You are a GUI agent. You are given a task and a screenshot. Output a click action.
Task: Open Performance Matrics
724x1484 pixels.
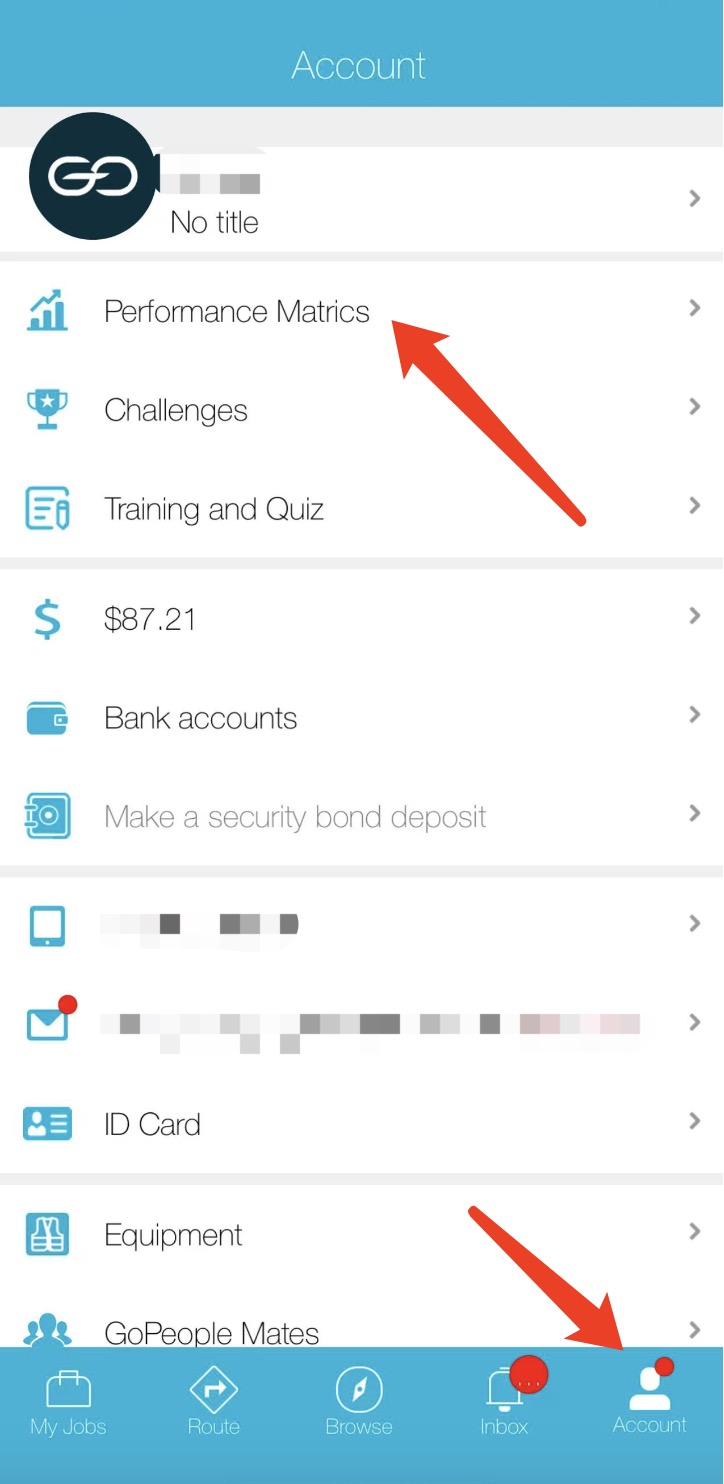[237, 311]
